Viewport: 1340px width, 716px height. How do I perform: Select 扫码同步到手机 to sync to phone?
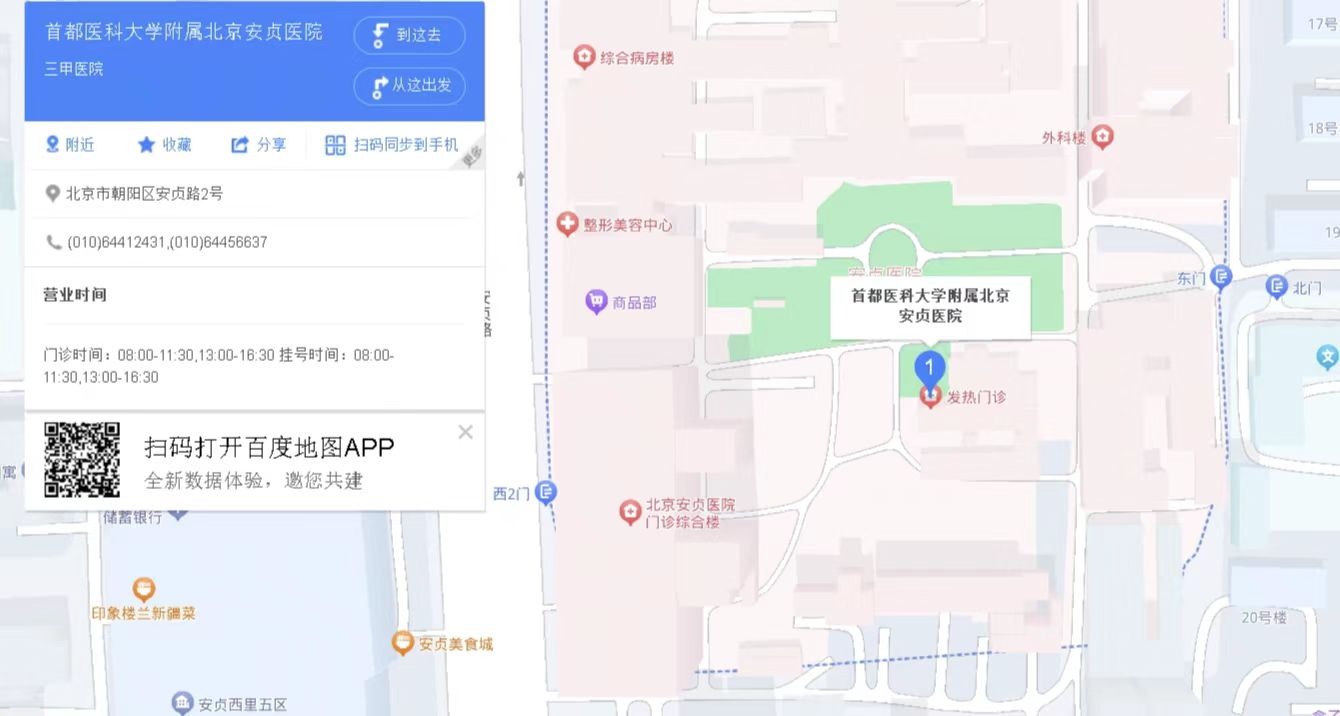point(392,145)
